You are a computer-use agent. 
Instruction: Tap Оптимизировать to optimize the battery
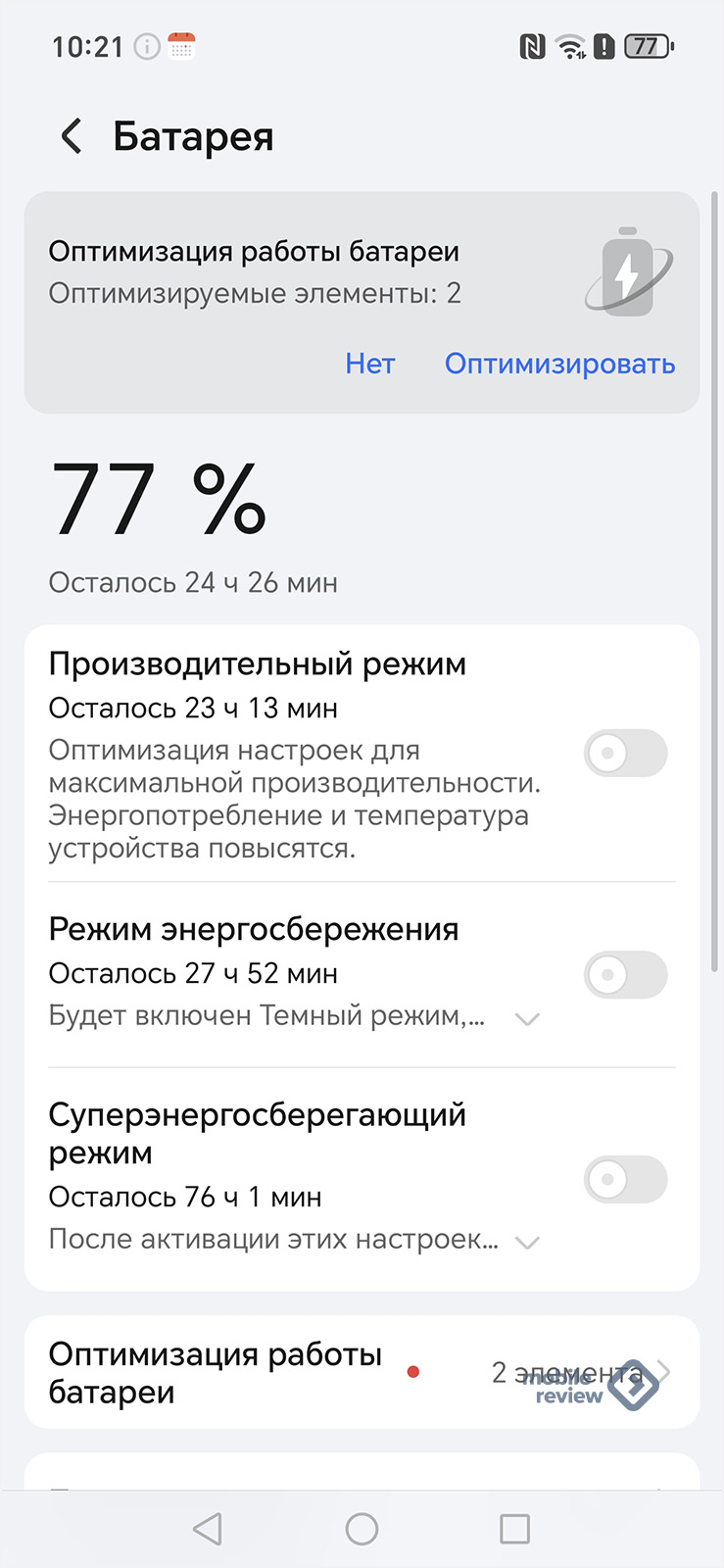pos(559,364)
